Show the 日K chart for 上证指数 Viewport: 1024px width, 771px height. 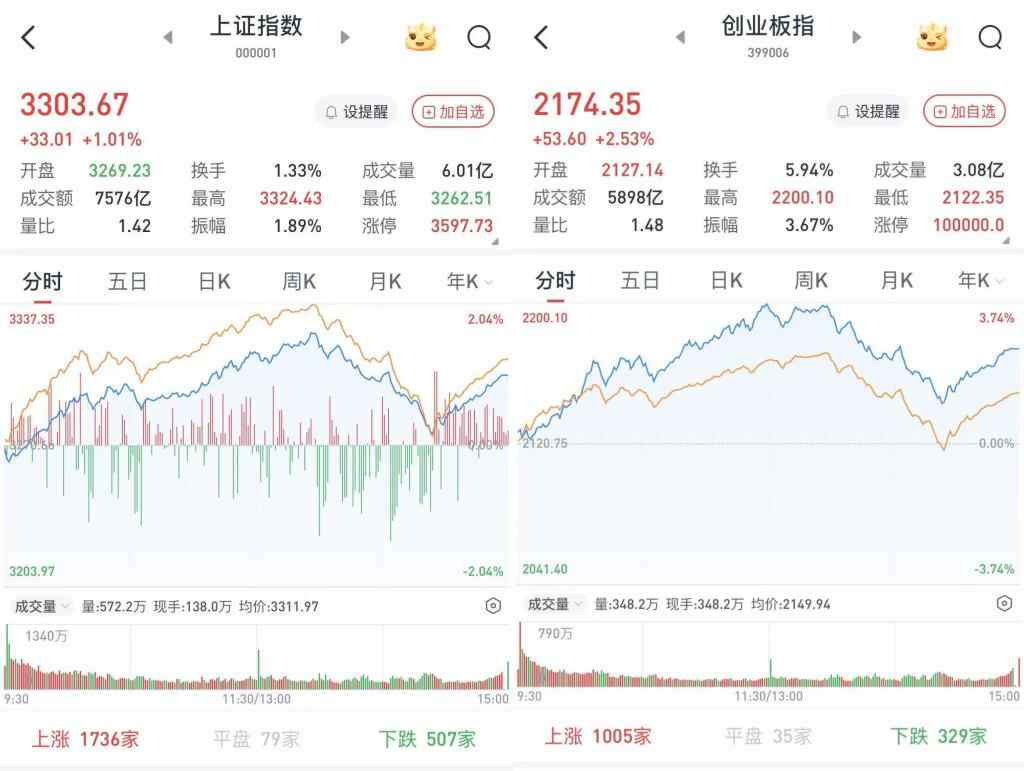pos(214,282)
